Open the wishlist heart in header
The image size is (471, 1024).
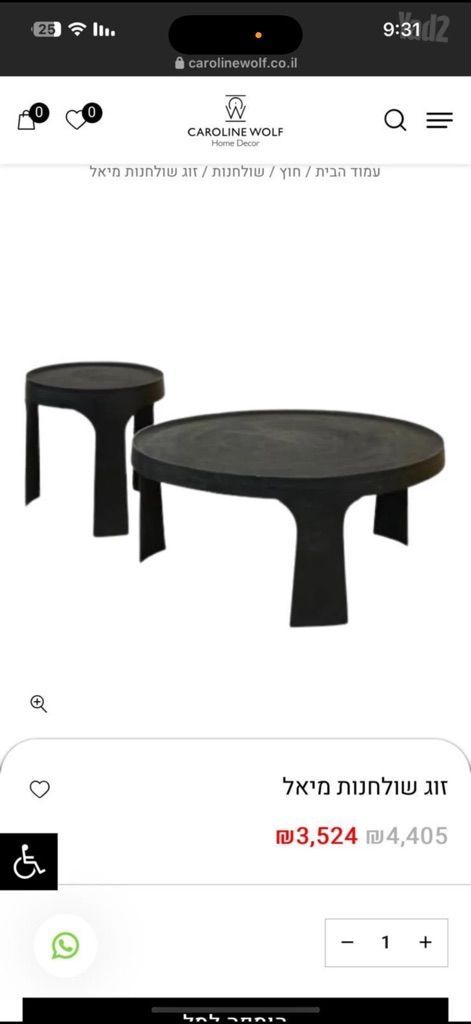point(76,120)
